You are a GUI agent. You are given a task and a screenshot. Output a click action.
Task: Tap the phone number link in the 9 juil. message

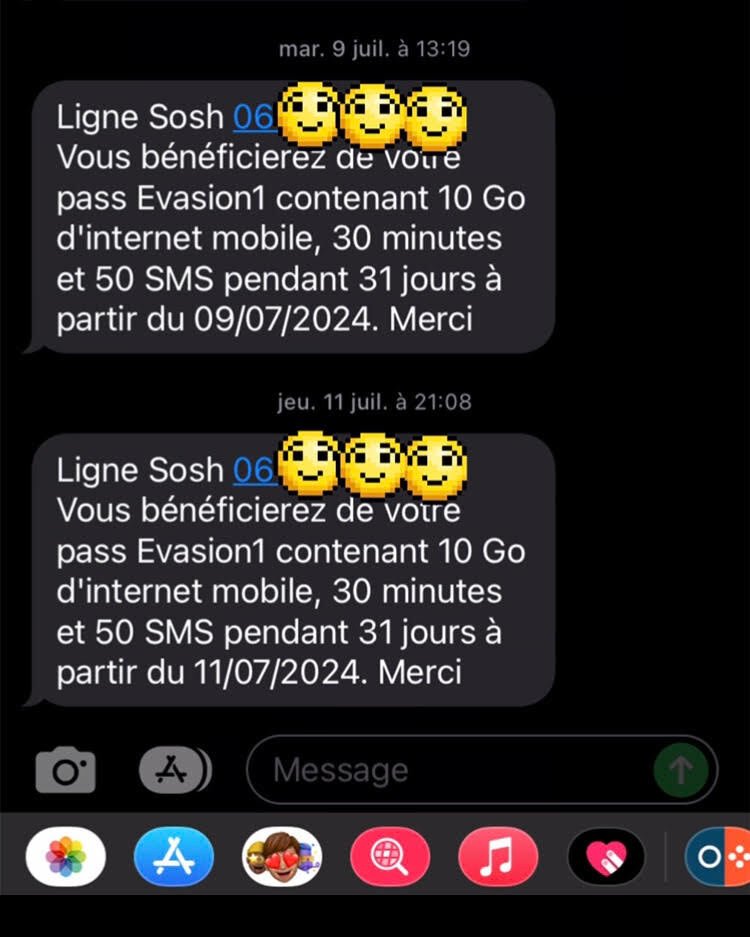tap(253, 118)
